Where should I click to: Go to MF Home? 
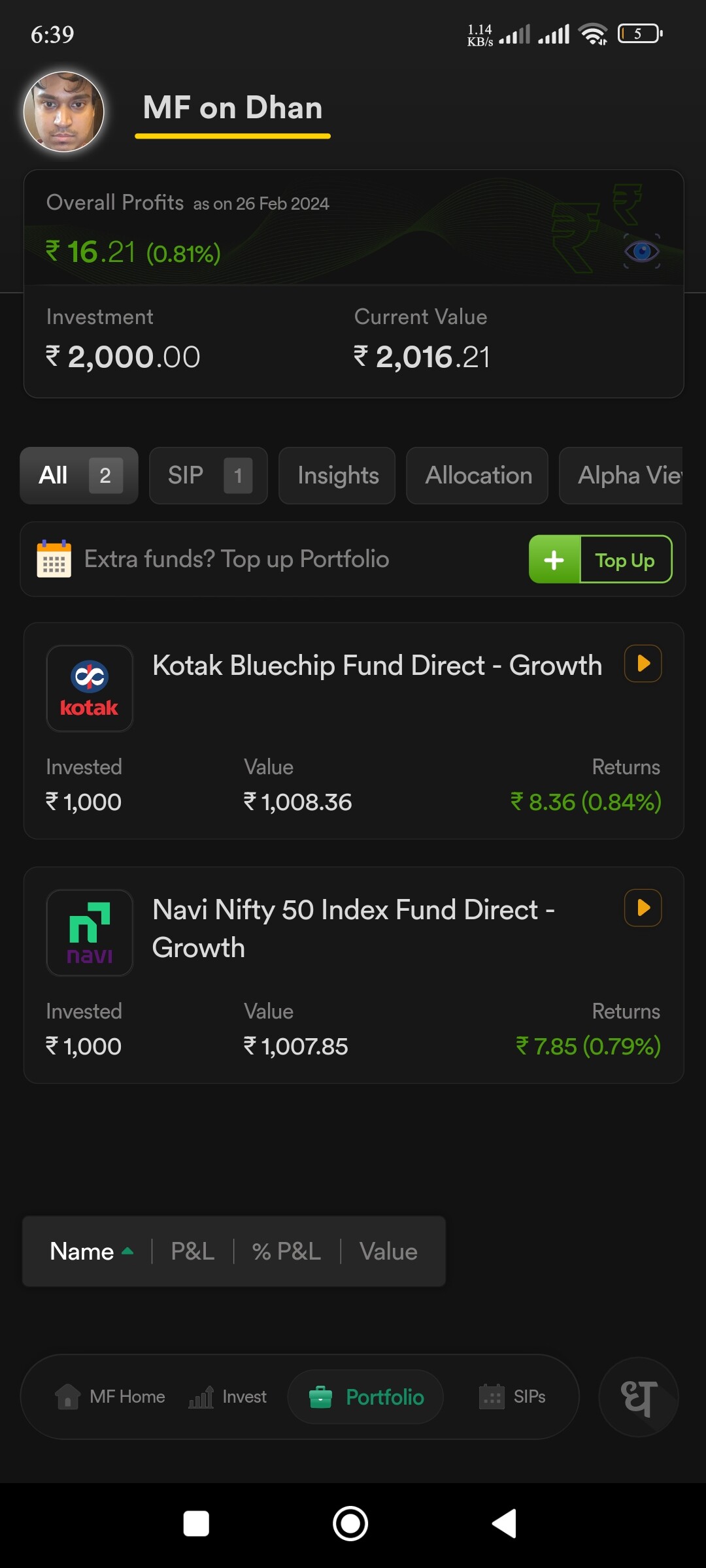(x=110, y=1397)
